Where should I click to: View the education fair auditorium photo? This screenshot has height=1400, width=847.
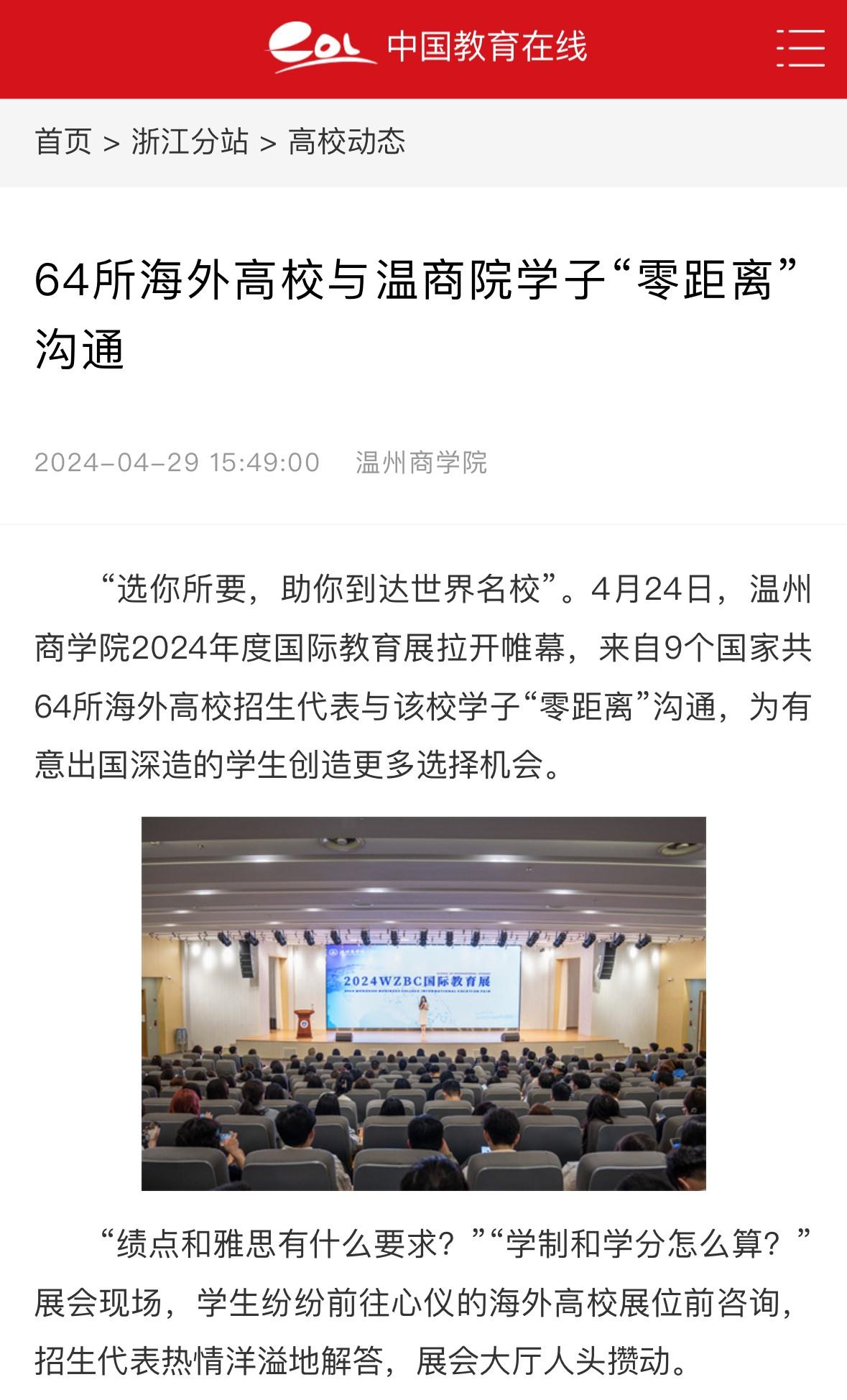pos(423,1003)
